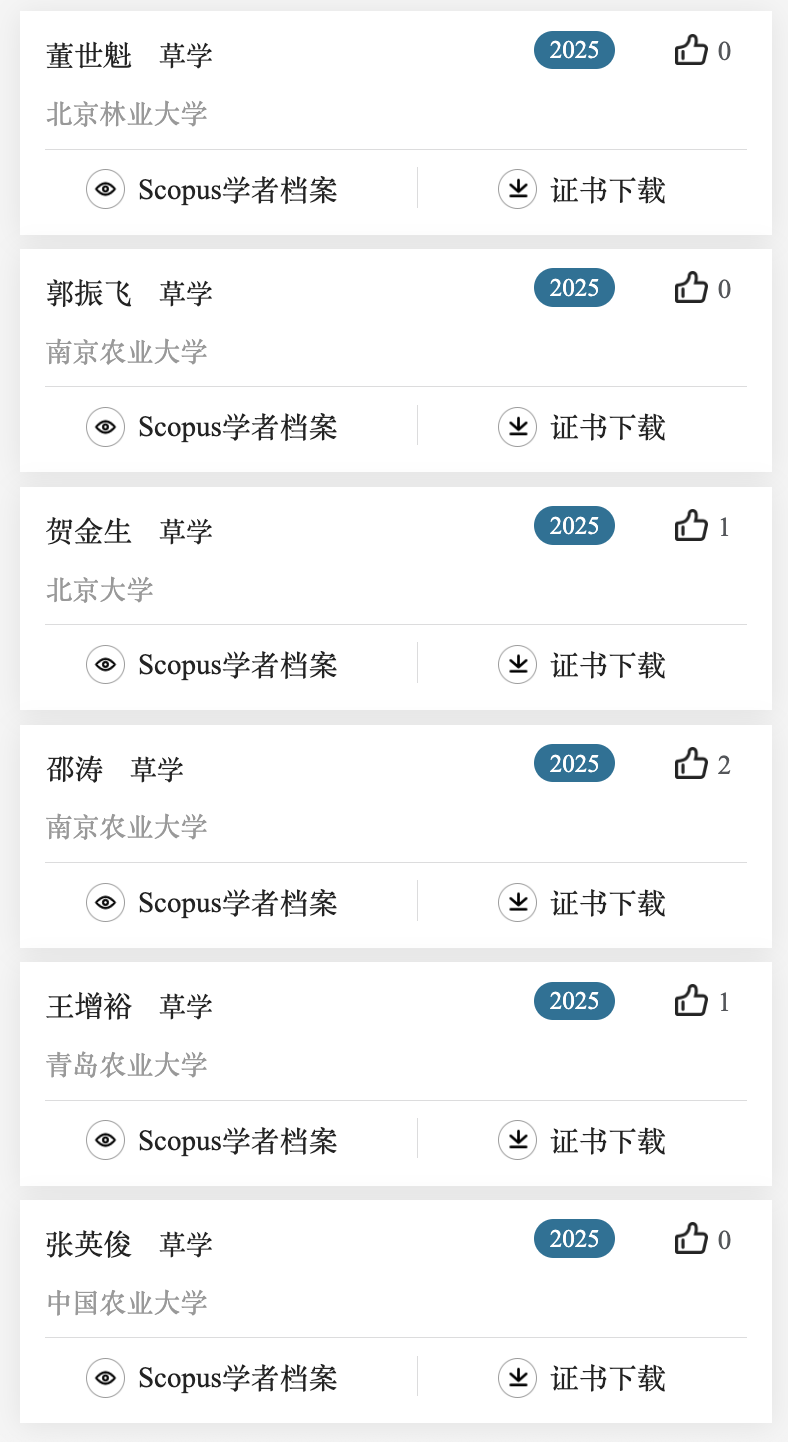Tap 证书下载 on 郭振飞's card
788x1442 pixels.
pyautogui.click(x=582, y=427)
